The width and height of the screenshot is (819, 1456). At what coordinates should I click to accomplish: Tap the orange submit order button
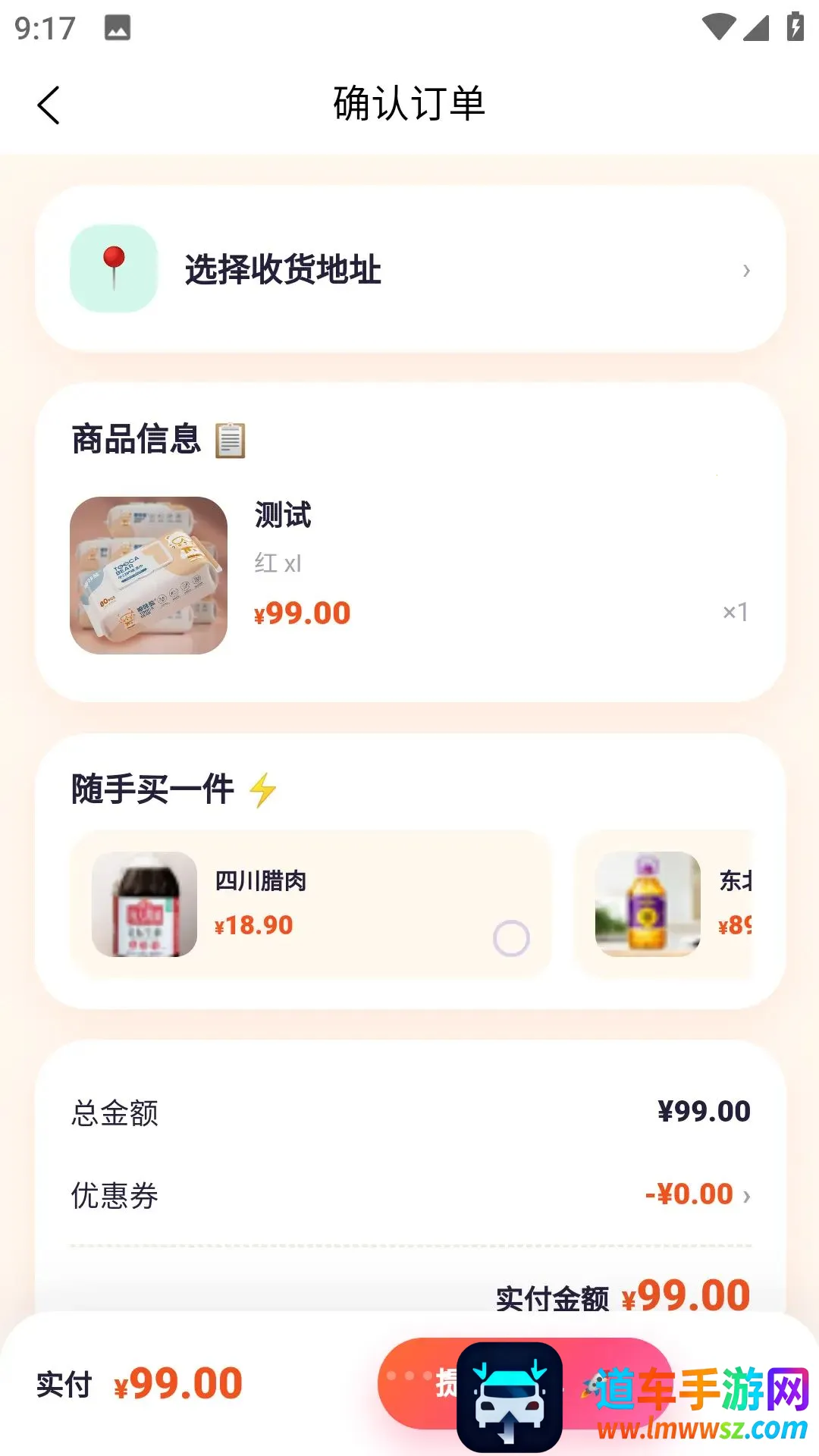coord(525,1383)
